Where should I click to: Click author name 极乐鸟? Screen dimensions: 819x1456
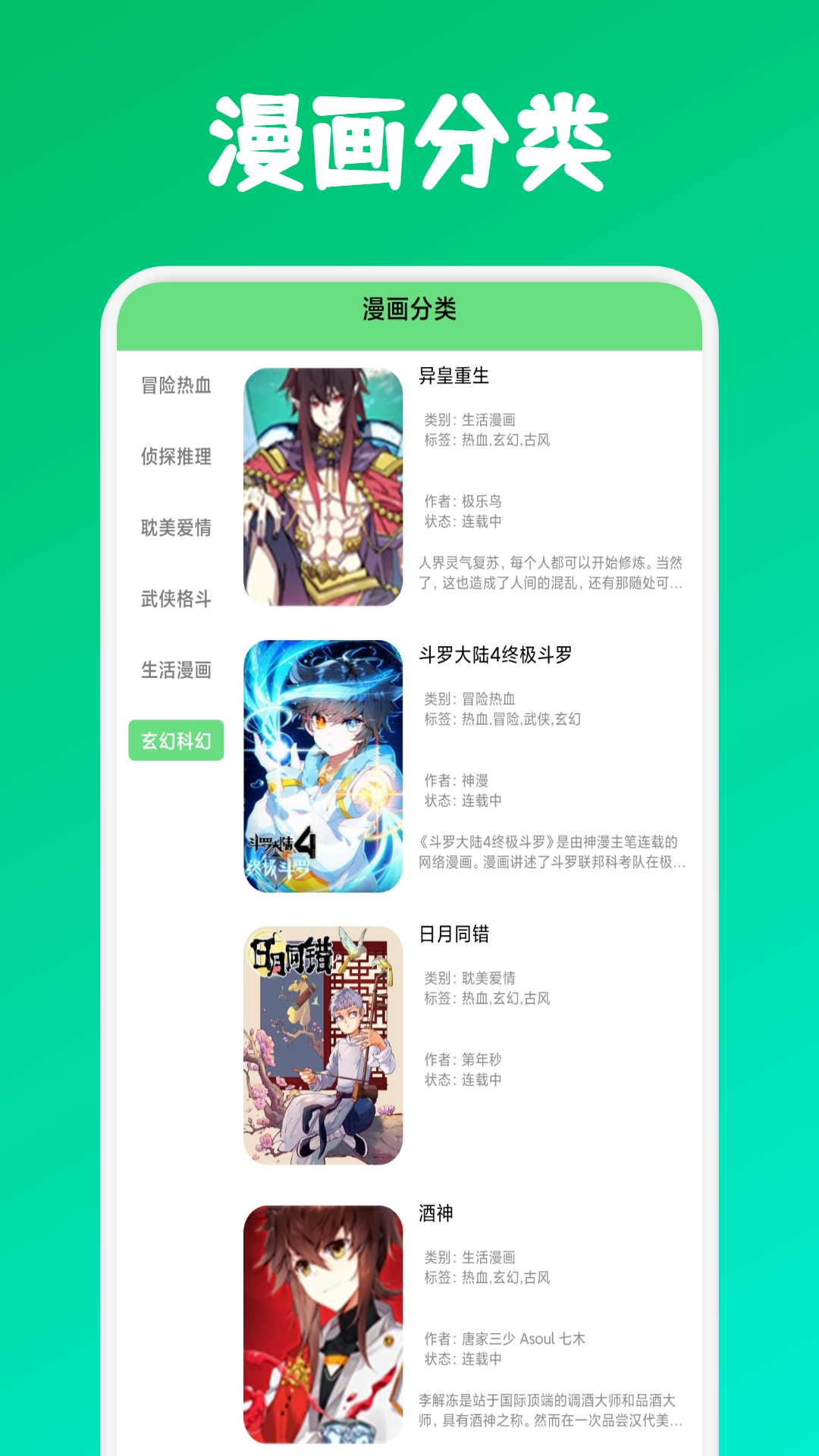point(482,500)
